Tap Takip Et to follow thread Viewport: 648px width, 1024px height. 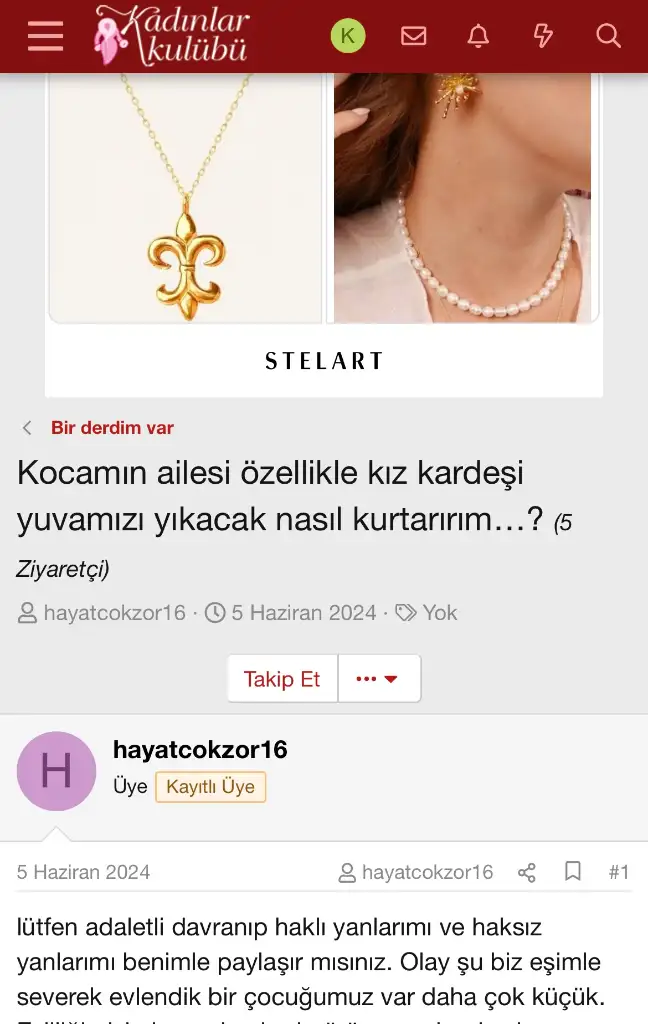pyautogui.click(x=282, y=679)
